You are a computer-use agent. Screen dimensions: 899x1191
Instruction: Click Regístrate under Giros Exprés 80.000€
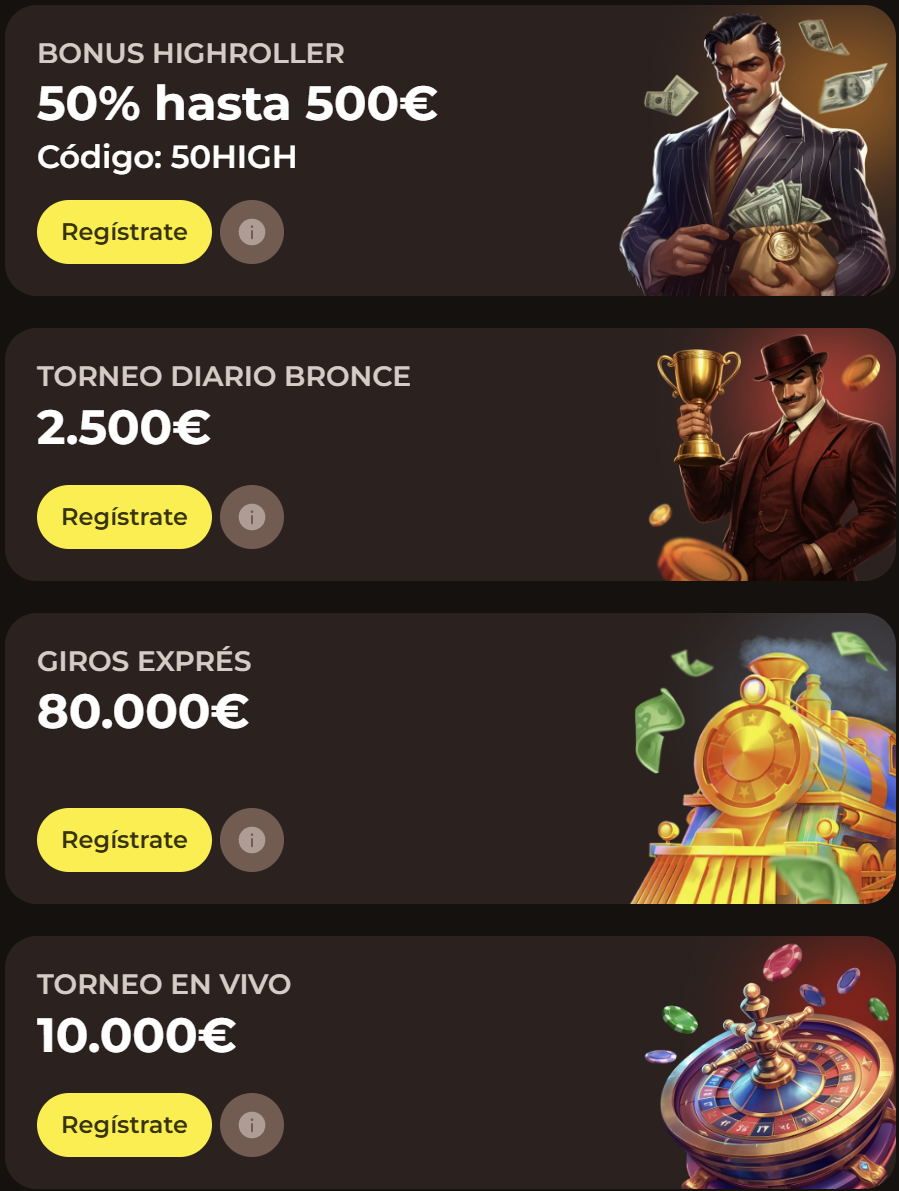tap(123, 840)
